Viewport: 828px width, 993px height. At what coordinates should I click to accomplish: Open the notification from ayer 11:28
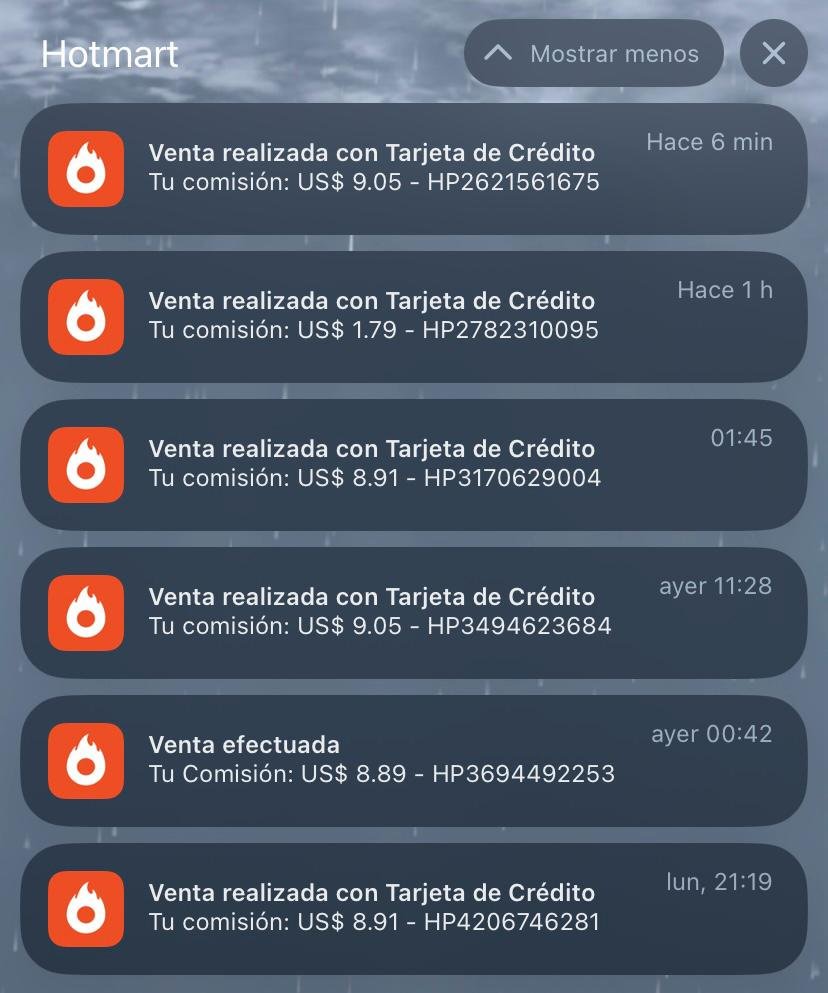[413, 612]
